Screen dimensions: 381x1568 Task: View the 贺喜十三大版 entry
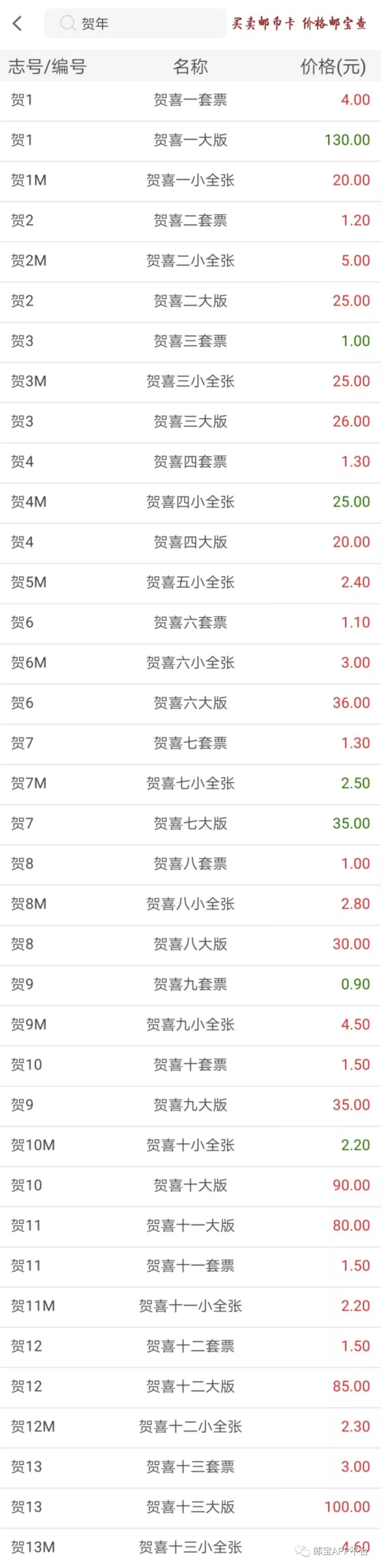coord(190,1506)
